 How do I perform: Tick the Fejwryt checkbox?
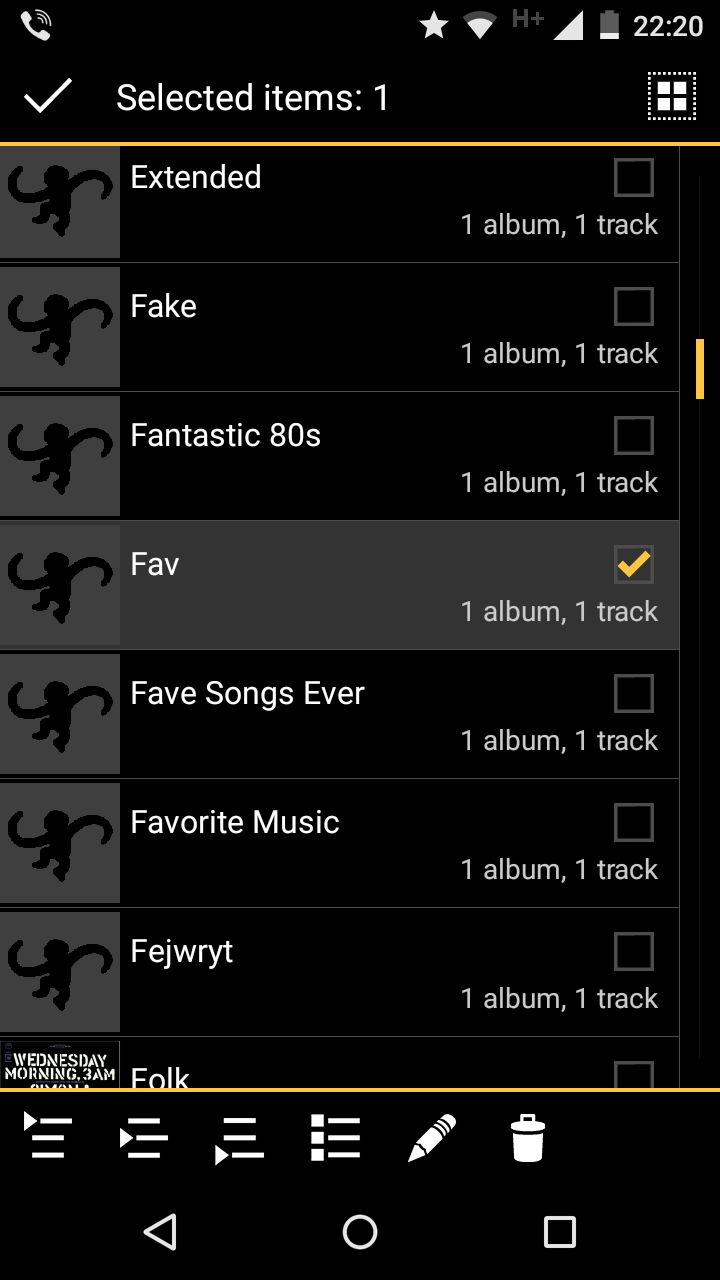tap(633, 952)
